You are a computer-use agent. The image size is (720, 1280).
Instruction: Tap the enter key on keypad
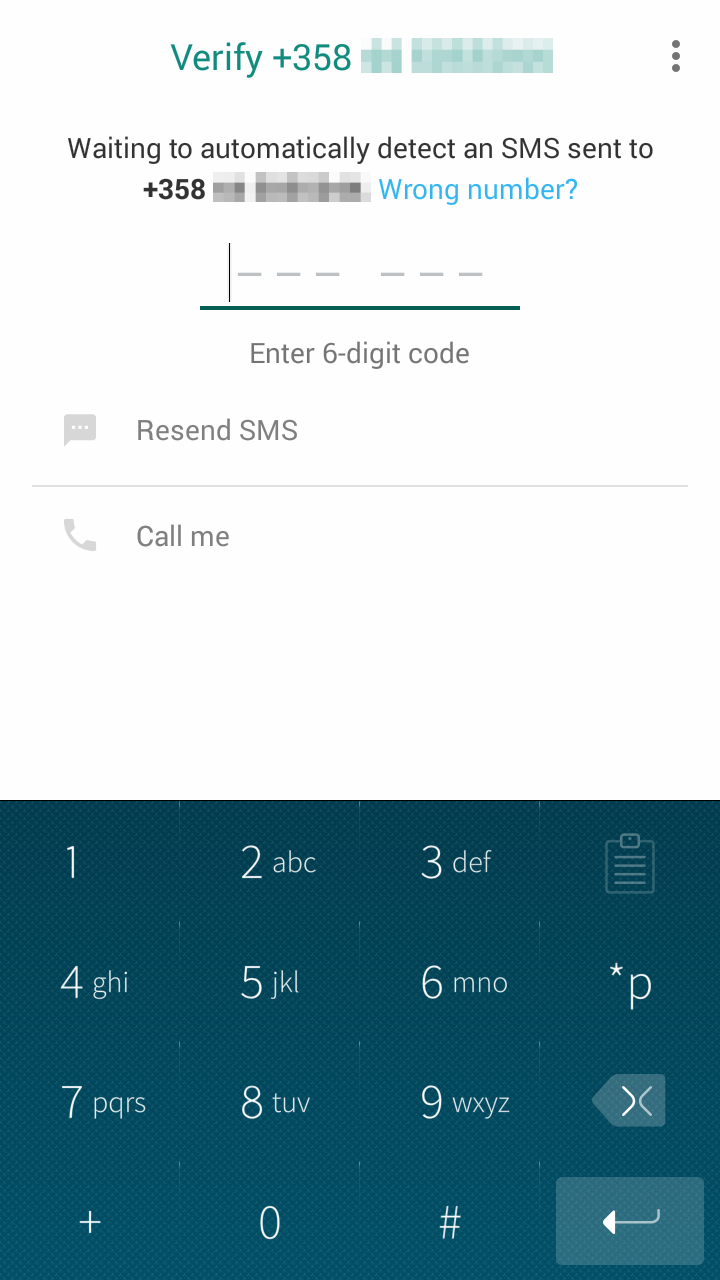(x=630, y=1221)
